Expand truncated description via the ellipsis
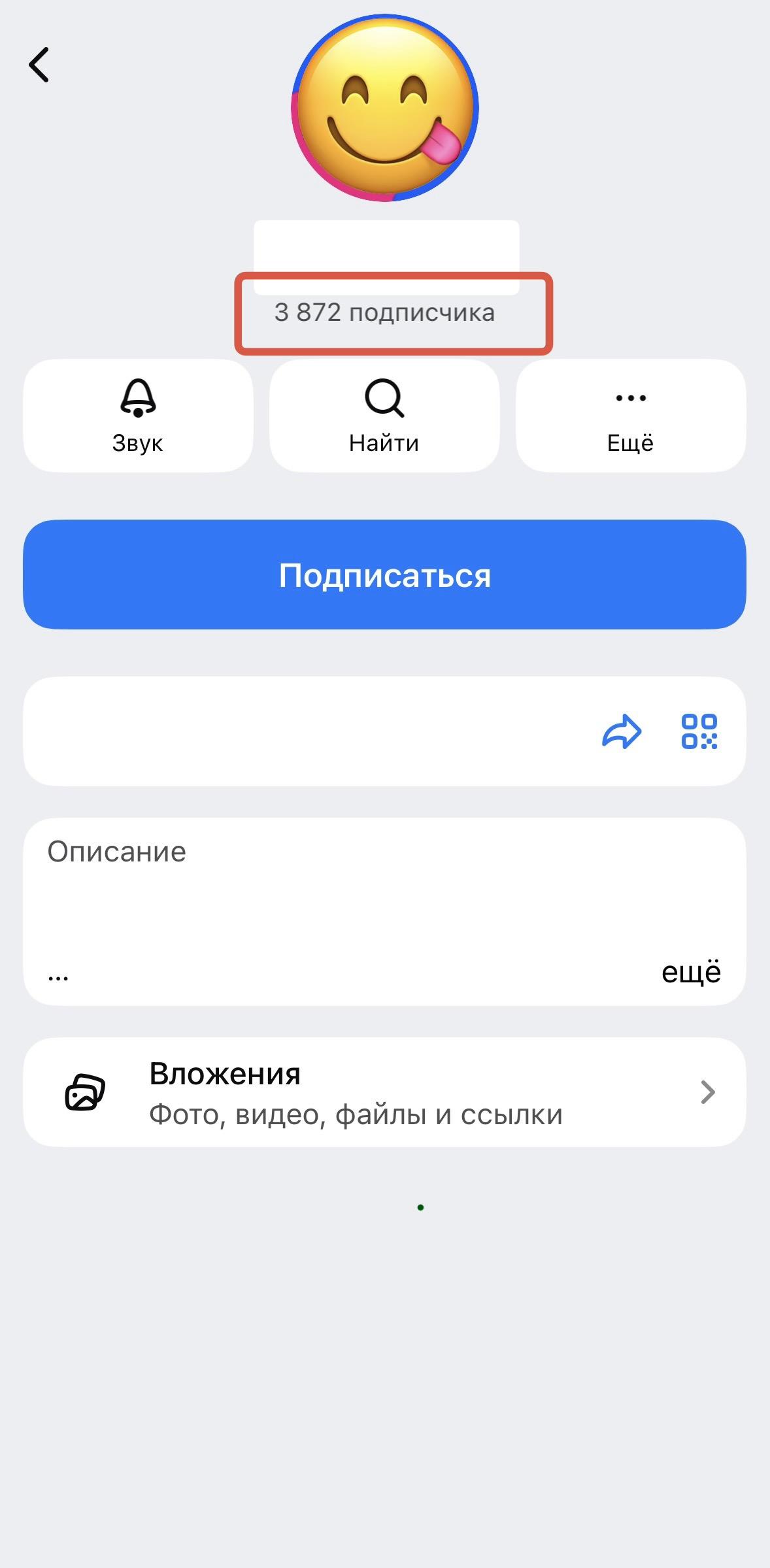770x1568 pixels. click(x=59, y=973)
